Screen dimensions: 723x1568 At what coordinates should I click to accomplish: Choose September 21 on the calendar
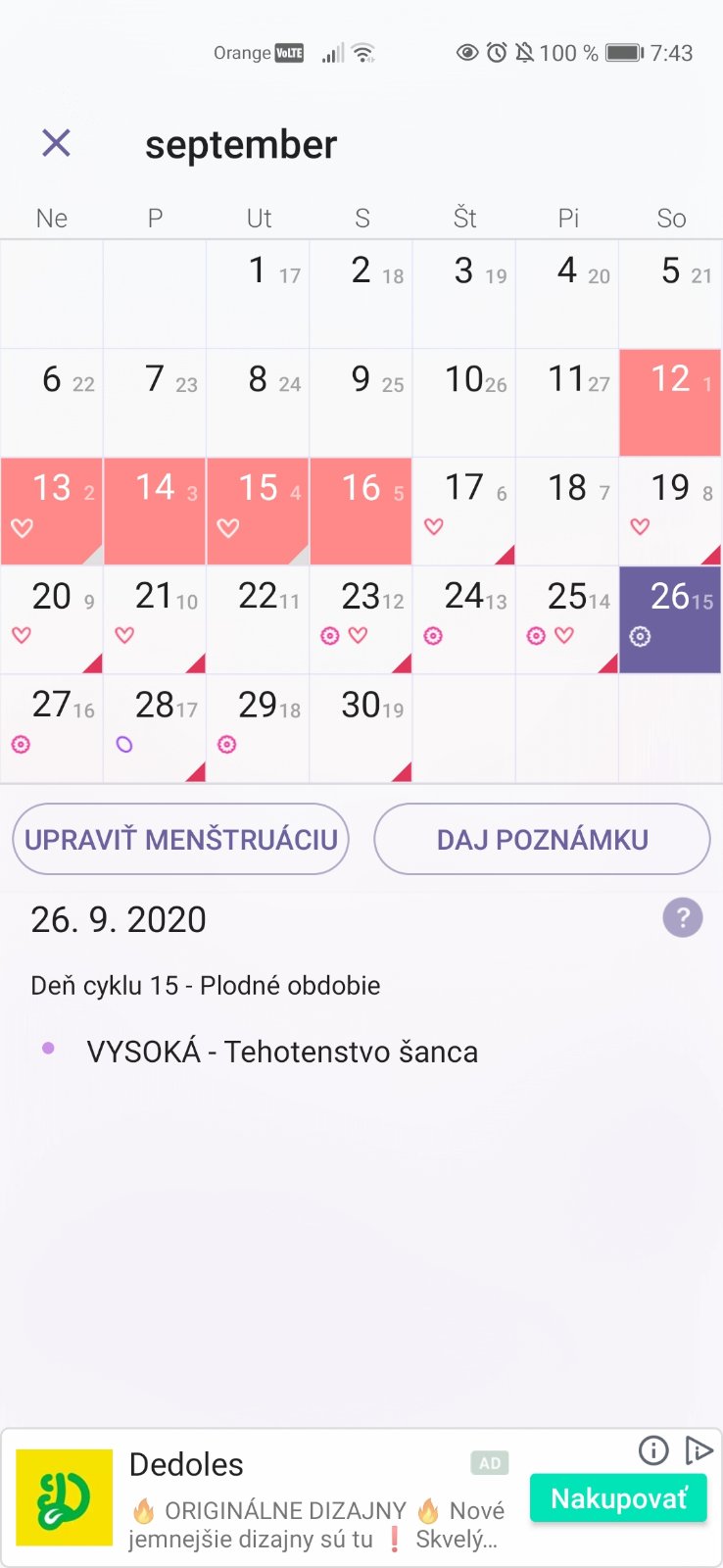pyautogui.click(x=155, y=619)
